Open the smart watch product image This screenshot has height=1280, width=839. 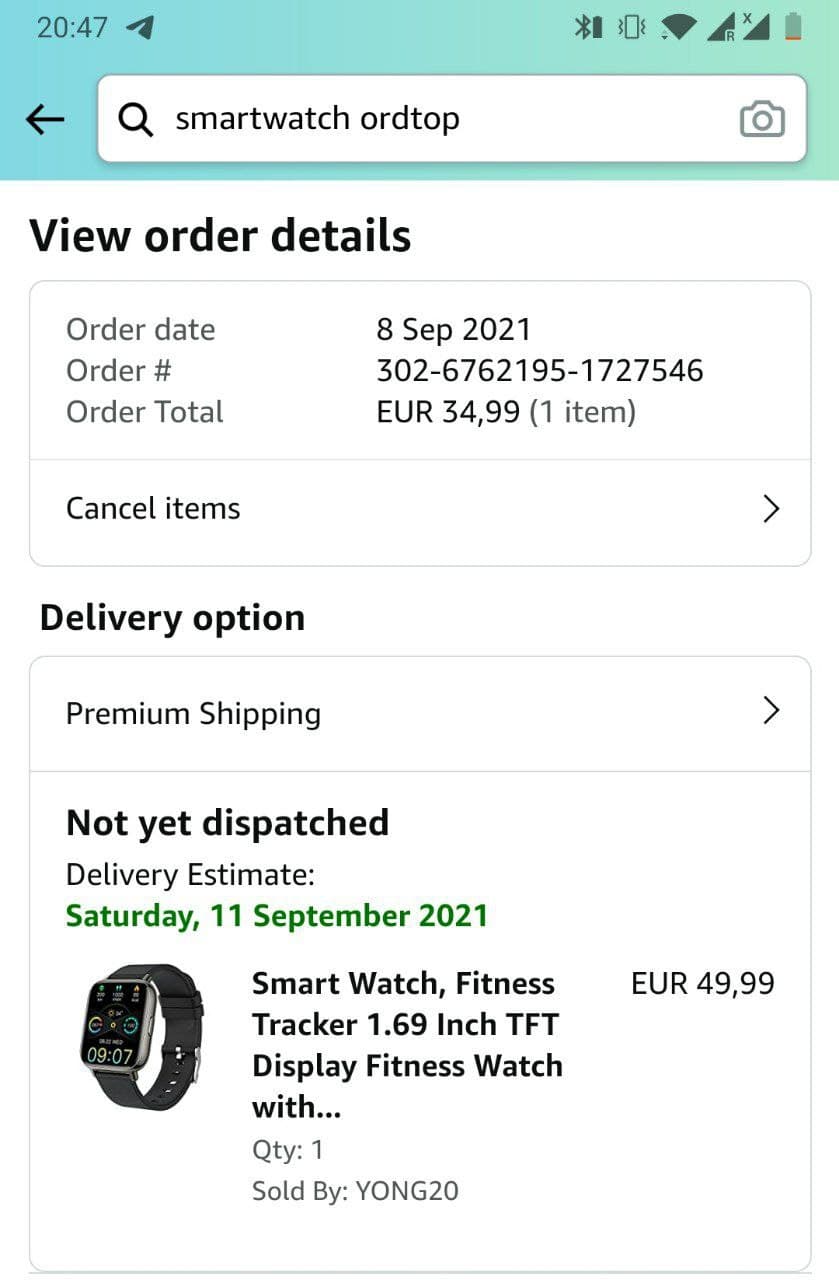coord(140,1035)
